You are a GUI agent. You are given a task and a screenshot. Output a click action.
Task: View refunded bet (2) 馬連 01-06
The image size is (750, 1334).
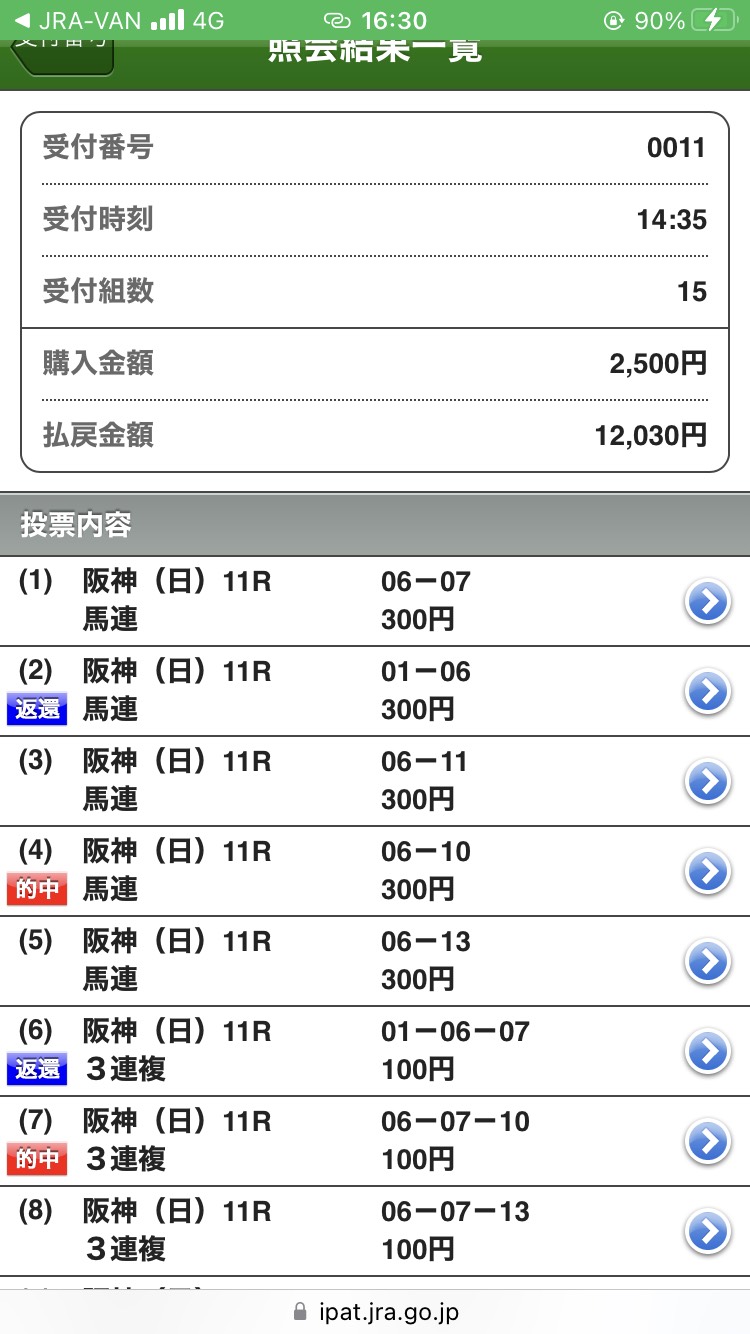(x=708, y=692)
